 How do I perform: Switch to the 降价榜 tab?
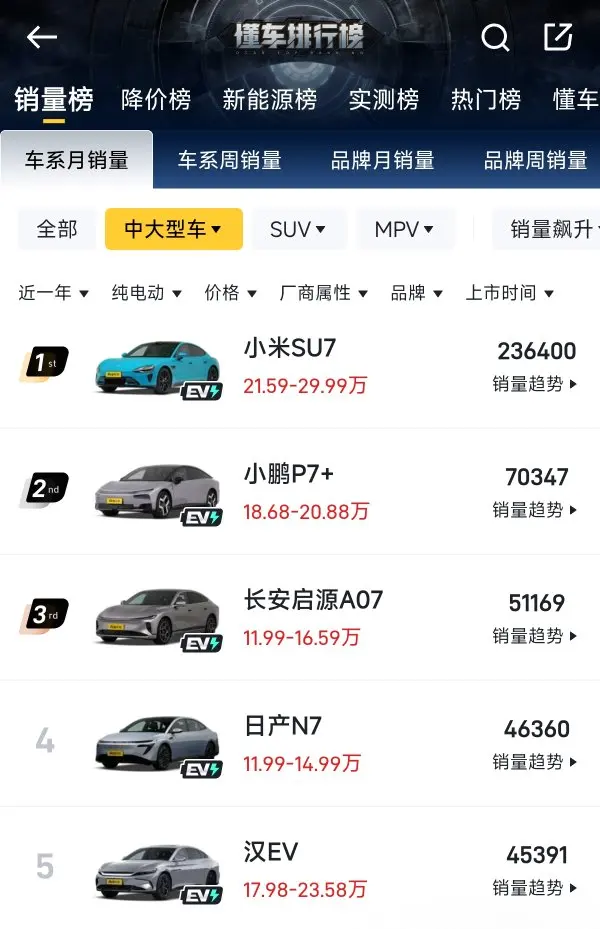pos(155,100)
